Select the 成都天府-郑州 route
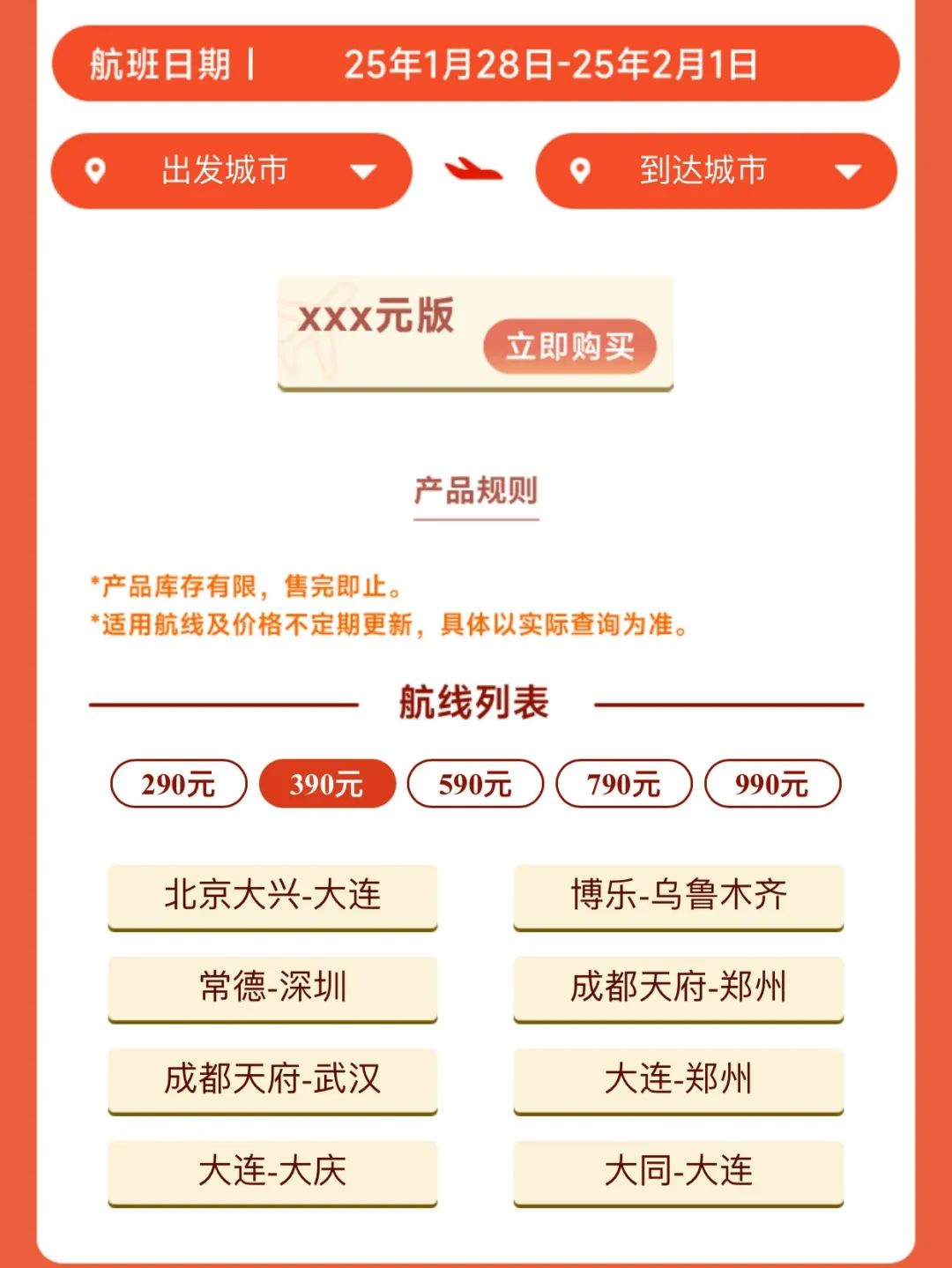Image resolution: width=952 pixels, height=1268 pixels. 678,988
